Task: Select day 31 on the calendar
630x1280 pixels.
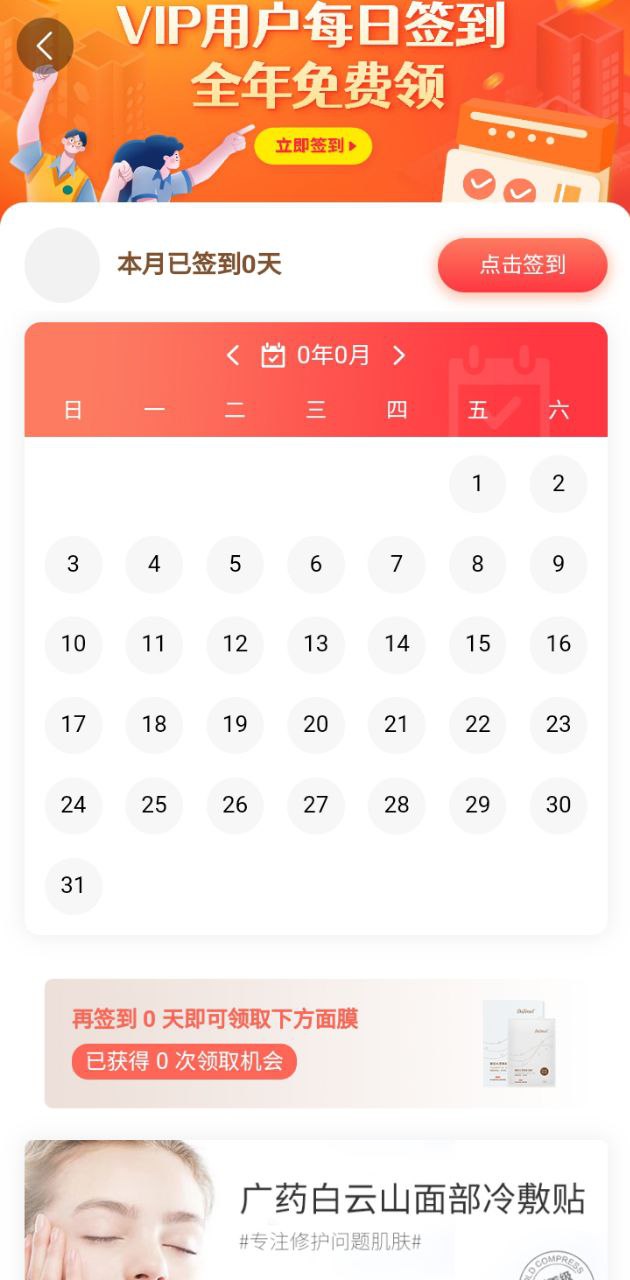Action: click(x=73, y=885)
